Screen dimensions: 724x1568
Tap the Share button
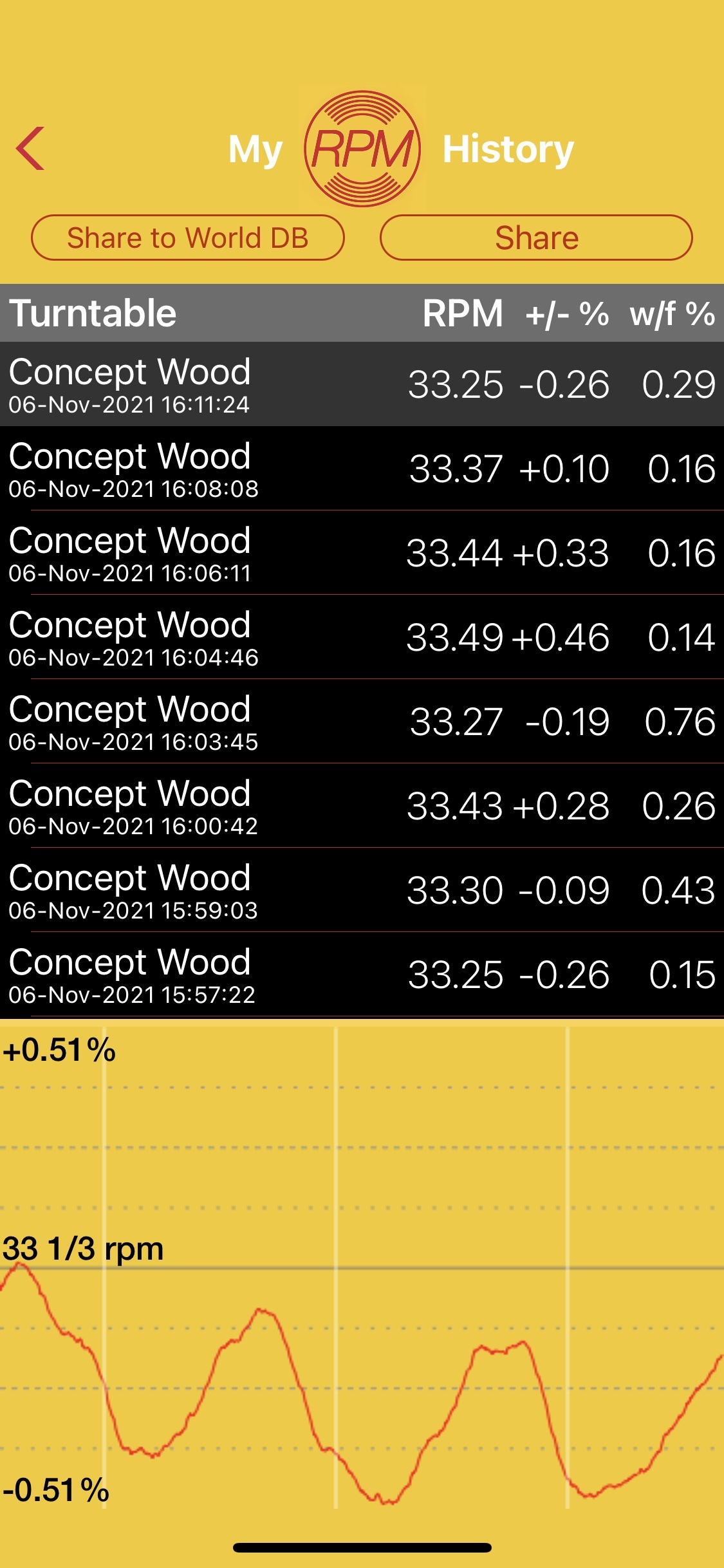[536, 238]
